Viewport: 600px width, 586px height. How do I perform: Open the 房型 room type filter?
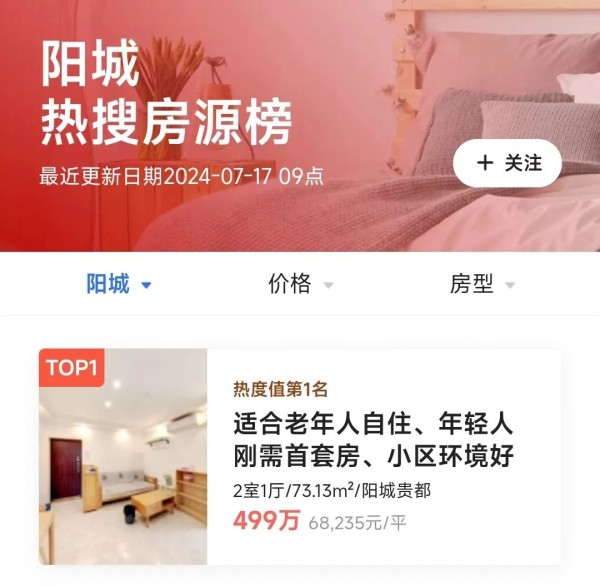click(481, 285)
